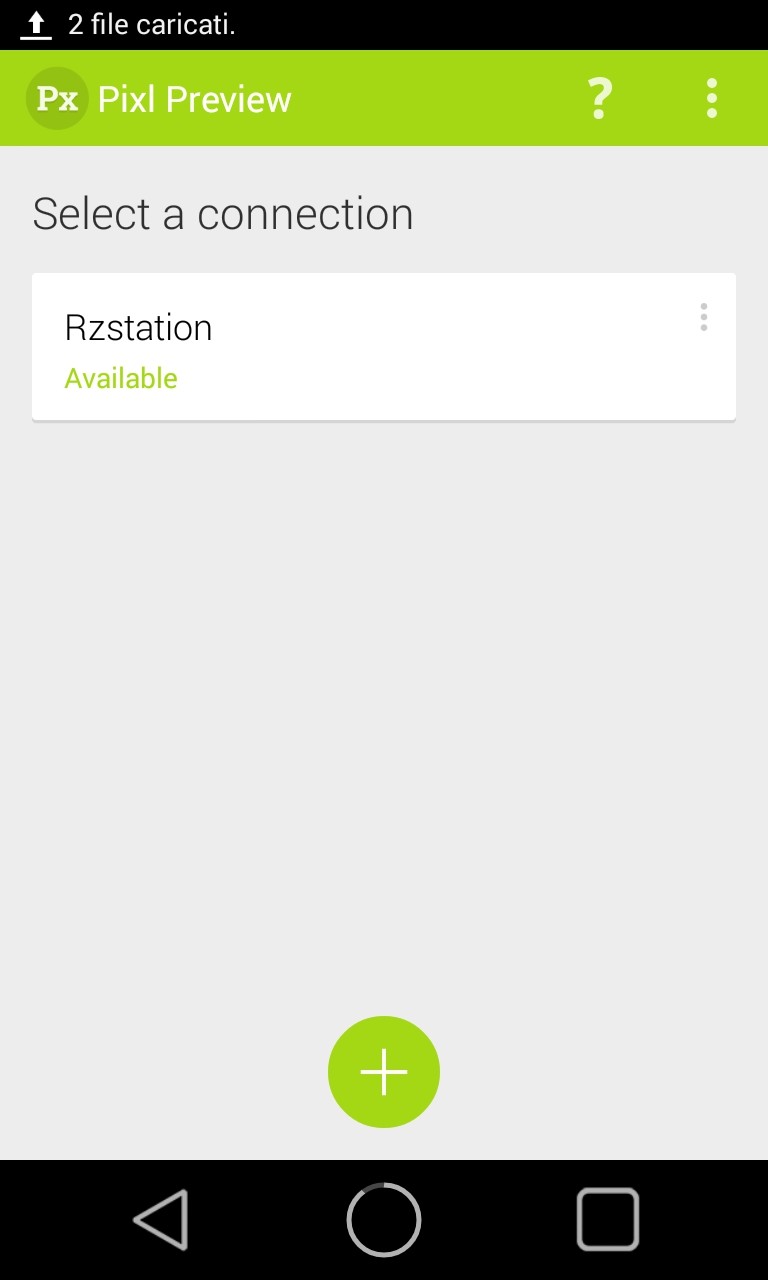
Task: Open the app bar overflow menu
Action: pyautogui.click(x=711, y=98)
